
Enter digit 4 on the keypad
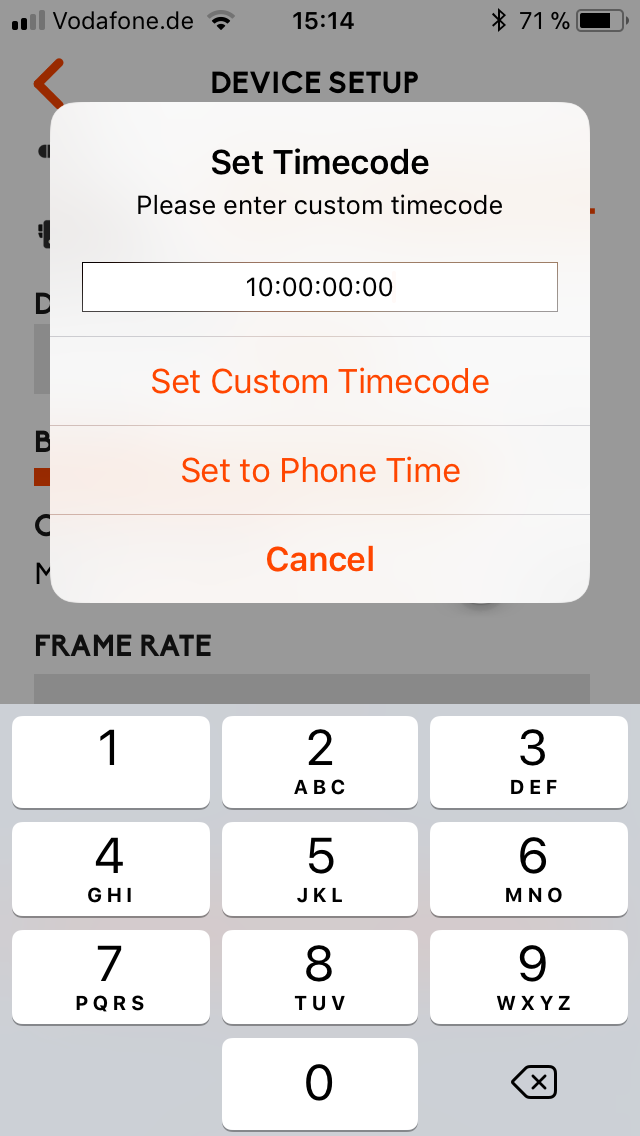tap(110, 868)
